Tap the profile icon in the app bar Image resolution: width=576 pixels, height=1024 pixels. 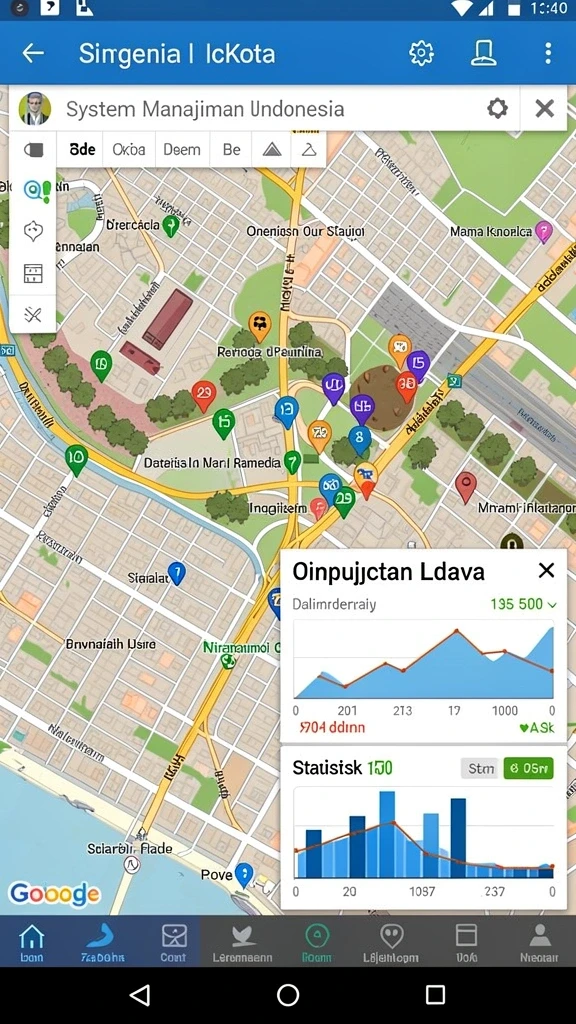point(485,54)
